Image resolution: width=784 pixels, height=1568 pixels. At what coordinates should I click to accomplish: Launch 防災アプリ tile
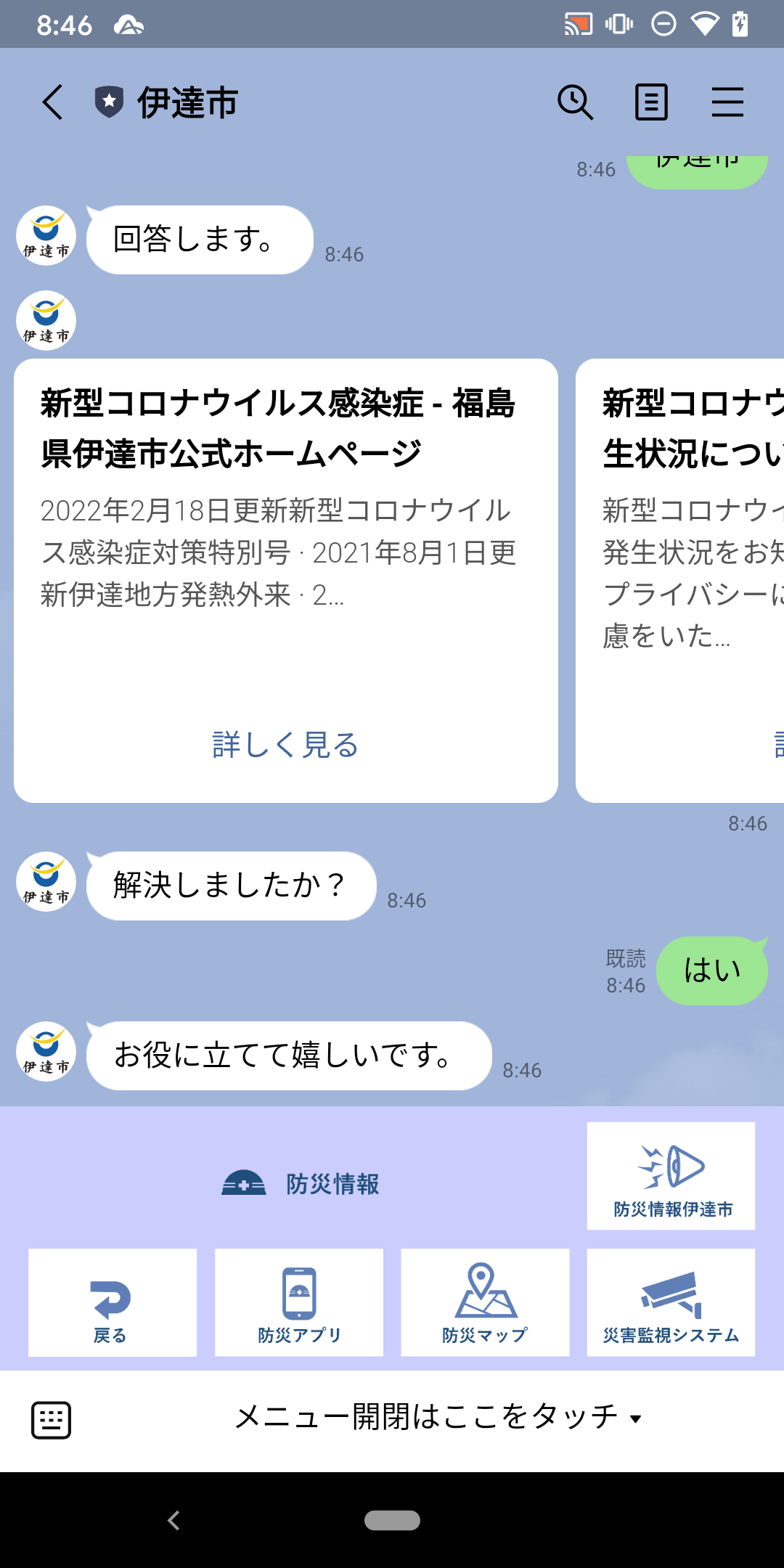pyautogui.click(x=299, y=1302)
